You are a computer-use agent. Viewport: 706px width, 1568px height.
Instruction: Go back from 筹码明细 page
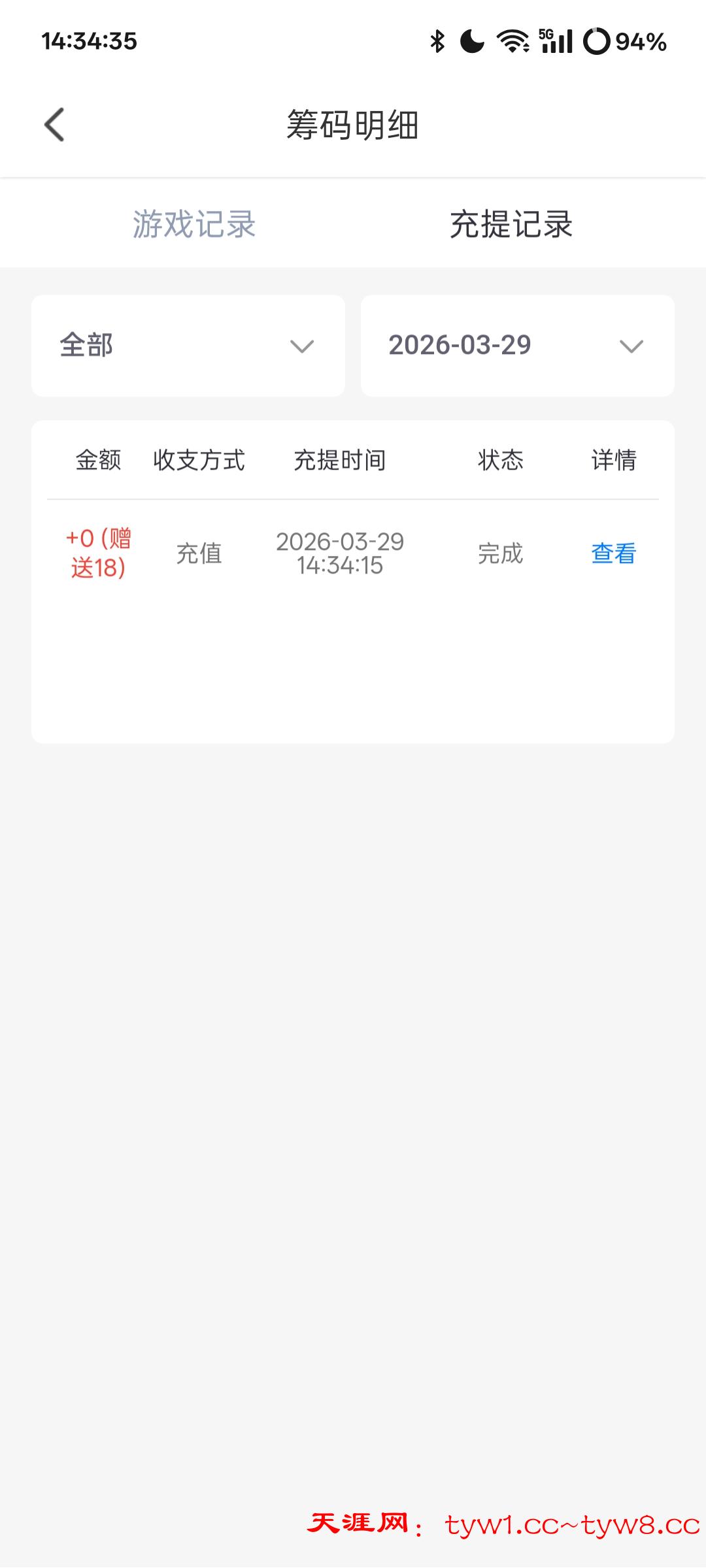point(55,125)
